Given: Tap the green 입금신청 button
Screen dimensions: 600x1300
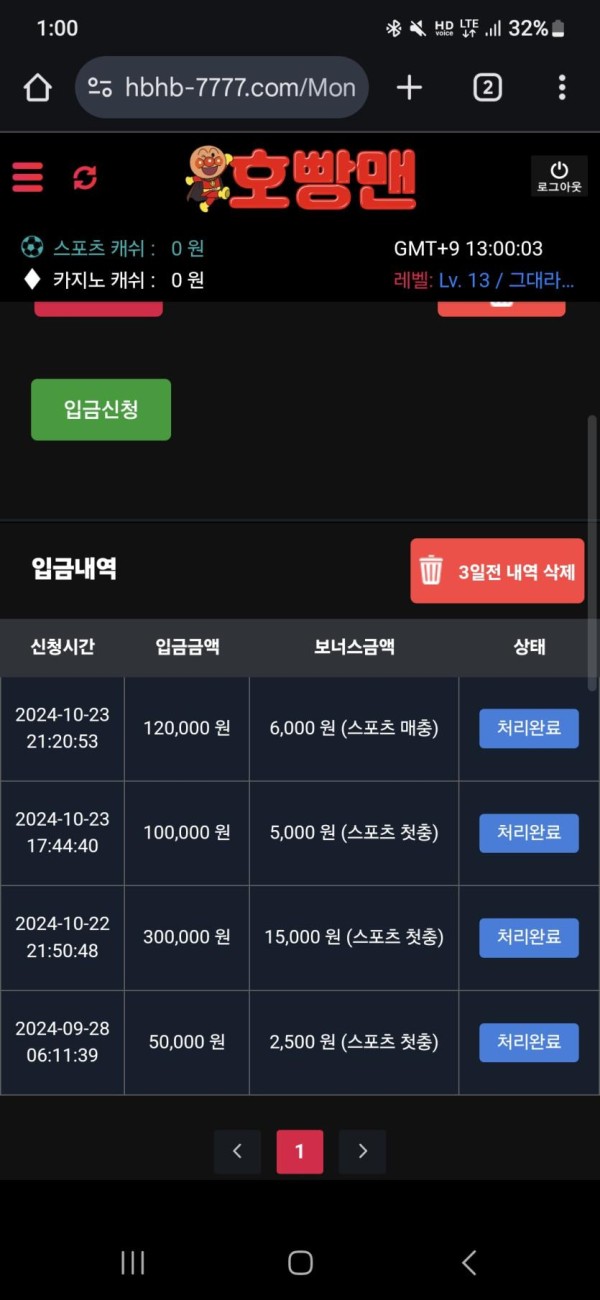Looking at the screenshot, I should point(101,409).
